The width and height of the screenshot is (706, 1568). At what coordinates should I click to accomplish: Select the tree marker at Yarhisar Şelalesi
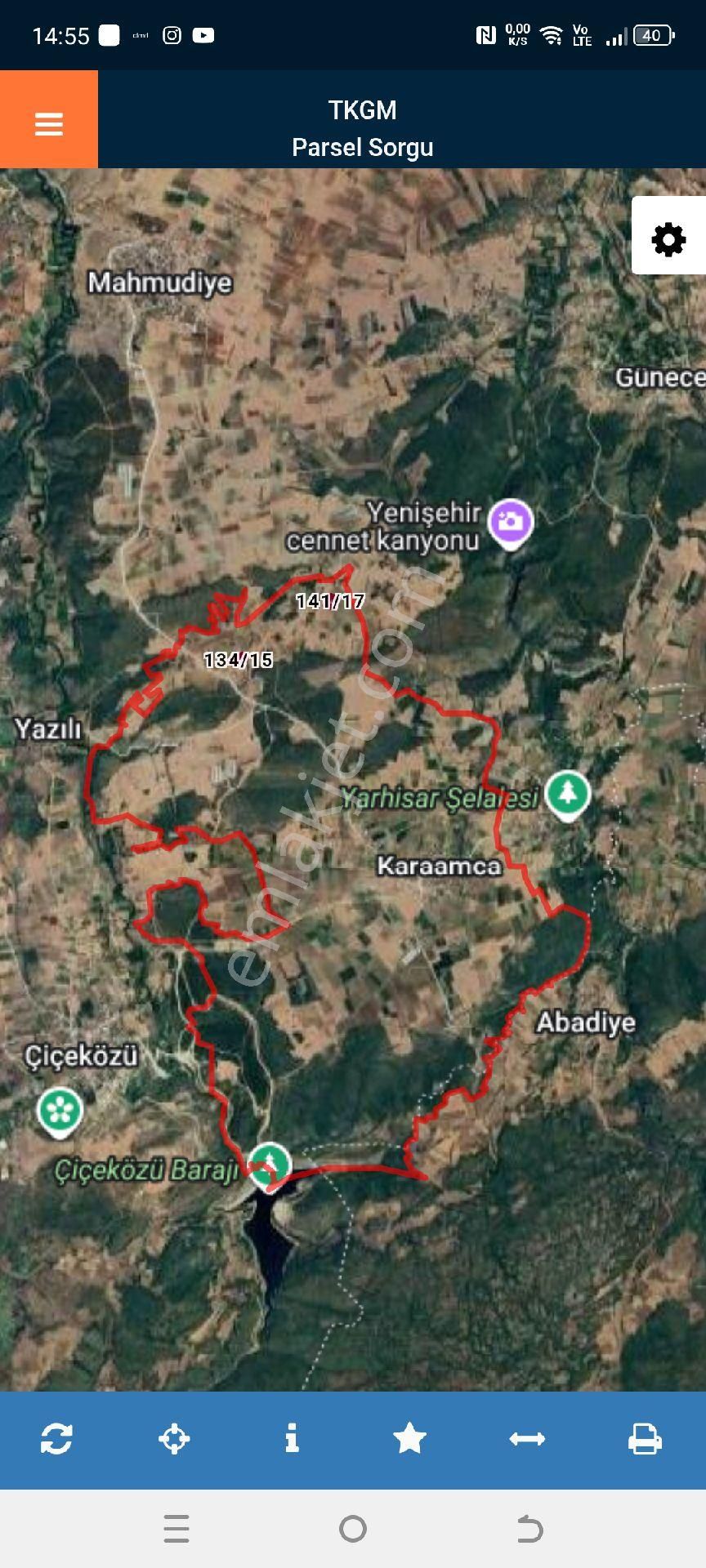pyautogui.click(x=567, y=791)
